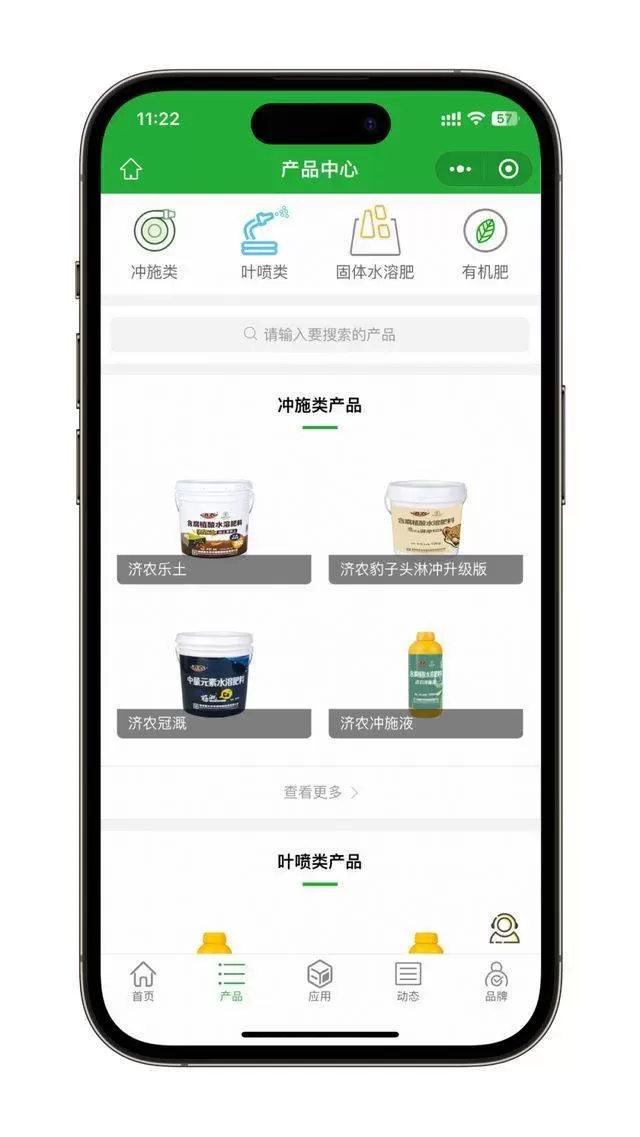Switch to the 品牌 tab

496,981
